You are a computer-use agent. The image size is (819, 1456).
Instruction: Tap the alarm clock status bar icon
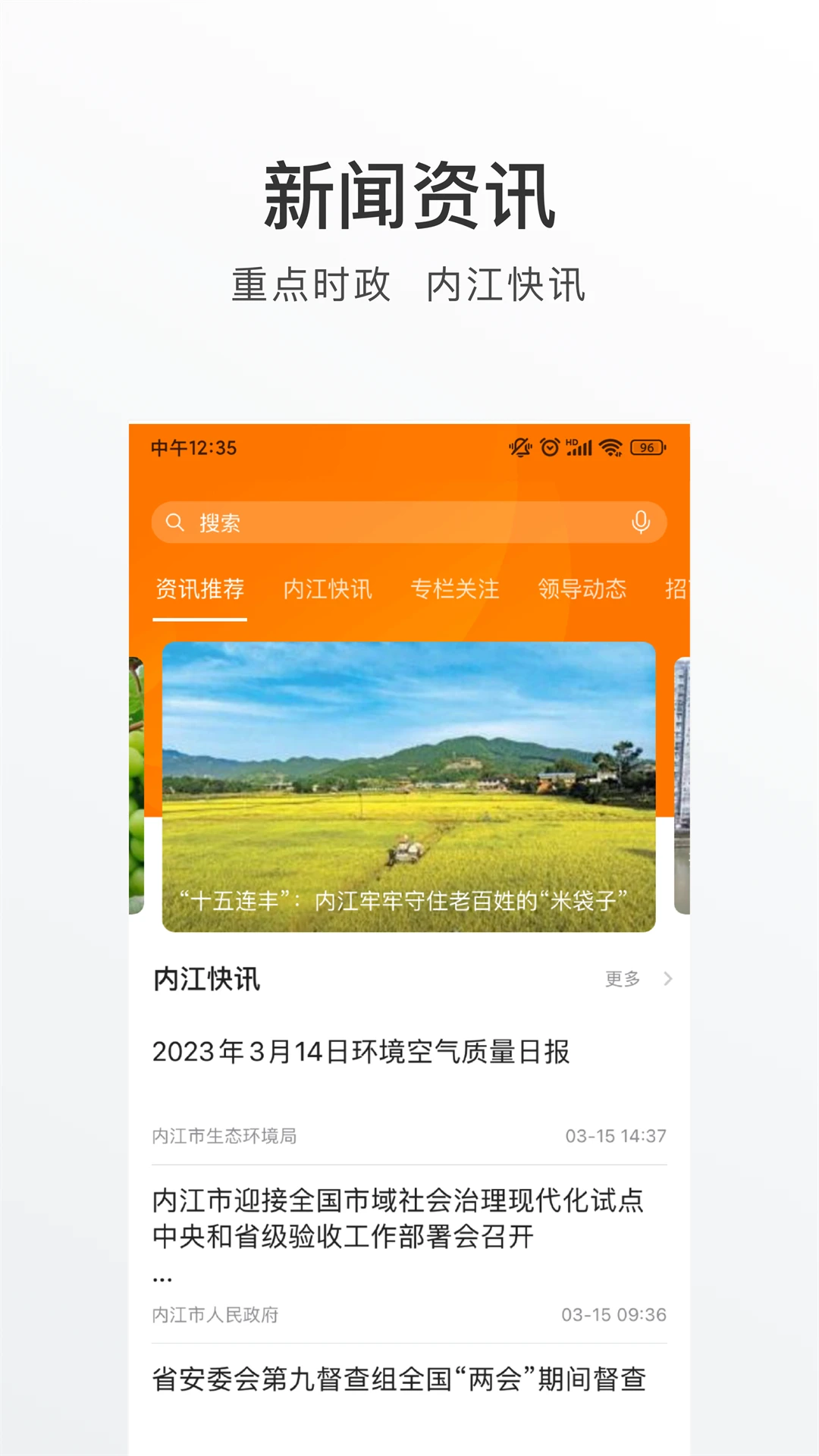click(x=550, y=447)
